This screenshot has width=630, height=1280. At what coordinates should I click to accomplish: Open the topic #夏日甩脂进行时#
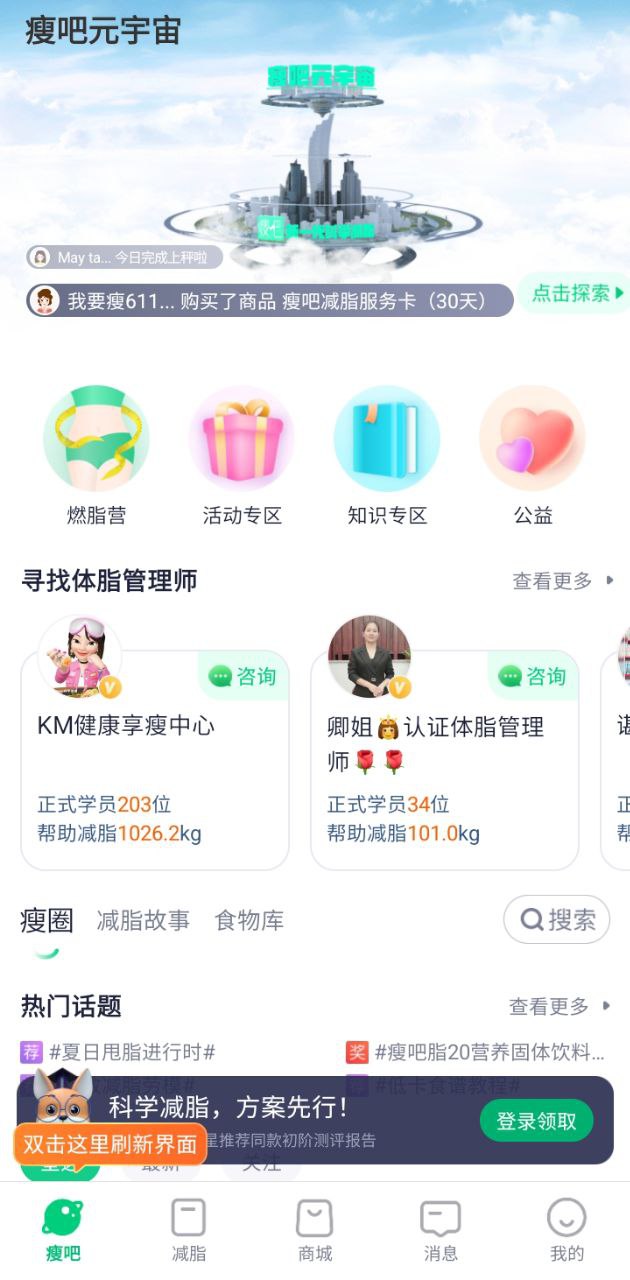coord(130,1052)
